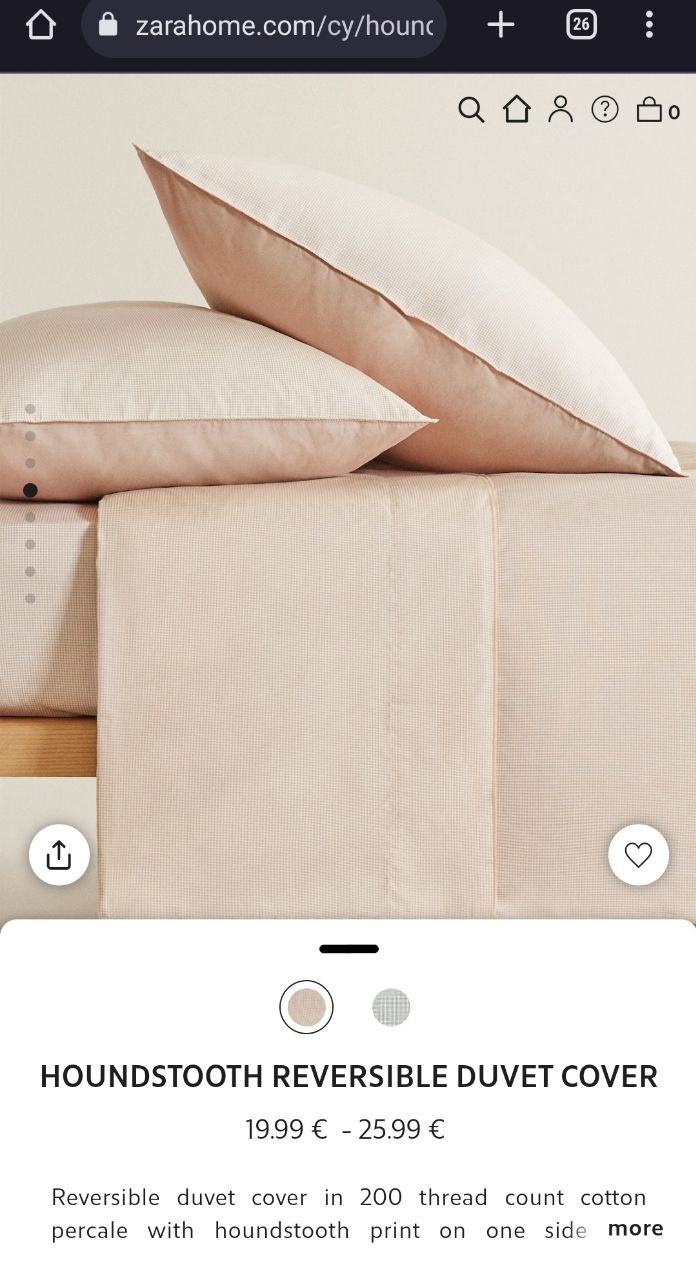Expand the description with more
The width and height of the screenshot is (696, 1280).
click(x=635, y=1229)
